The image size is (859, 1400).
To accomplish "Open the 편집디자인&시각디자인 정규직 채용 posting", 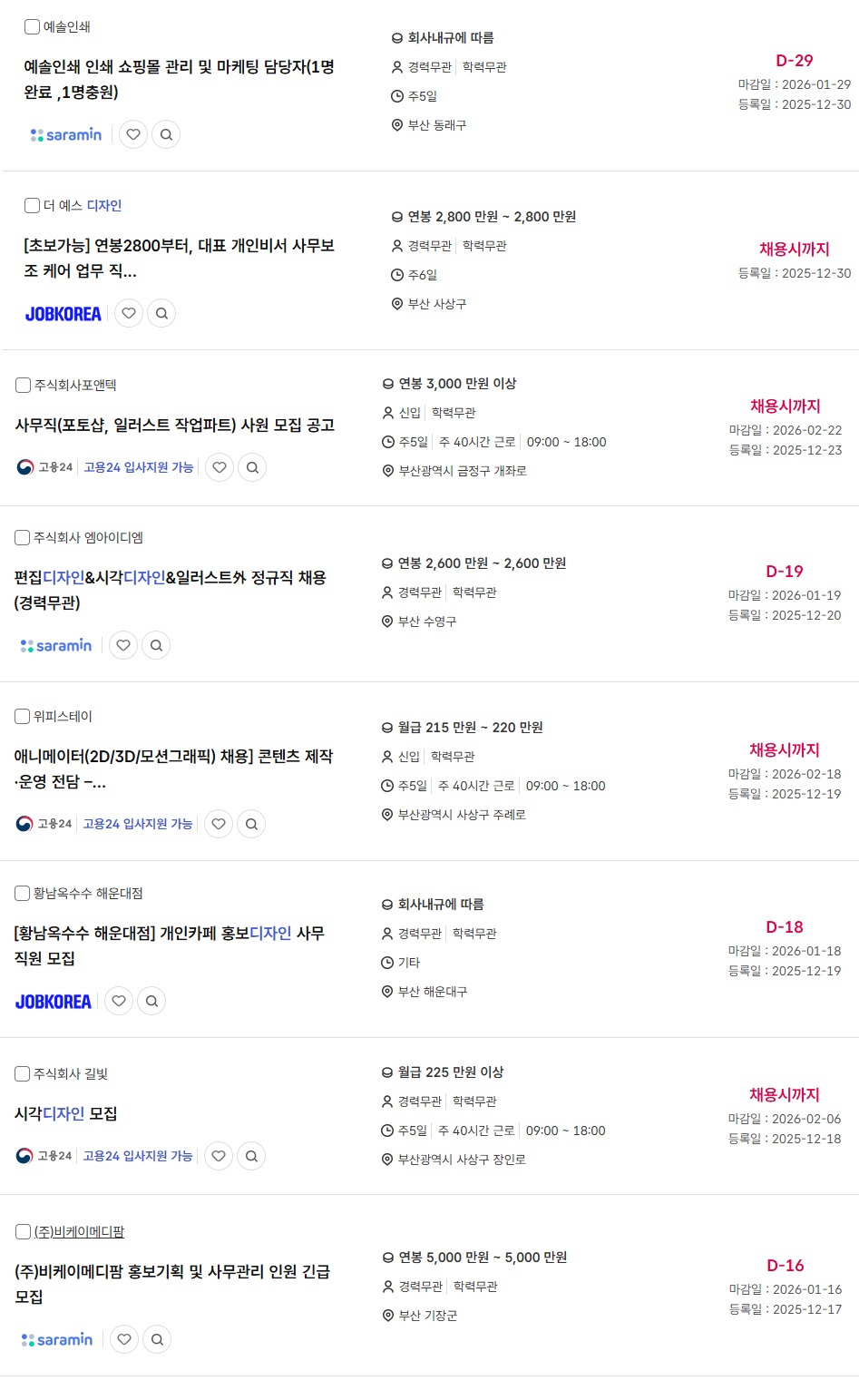I will point(170,590).
